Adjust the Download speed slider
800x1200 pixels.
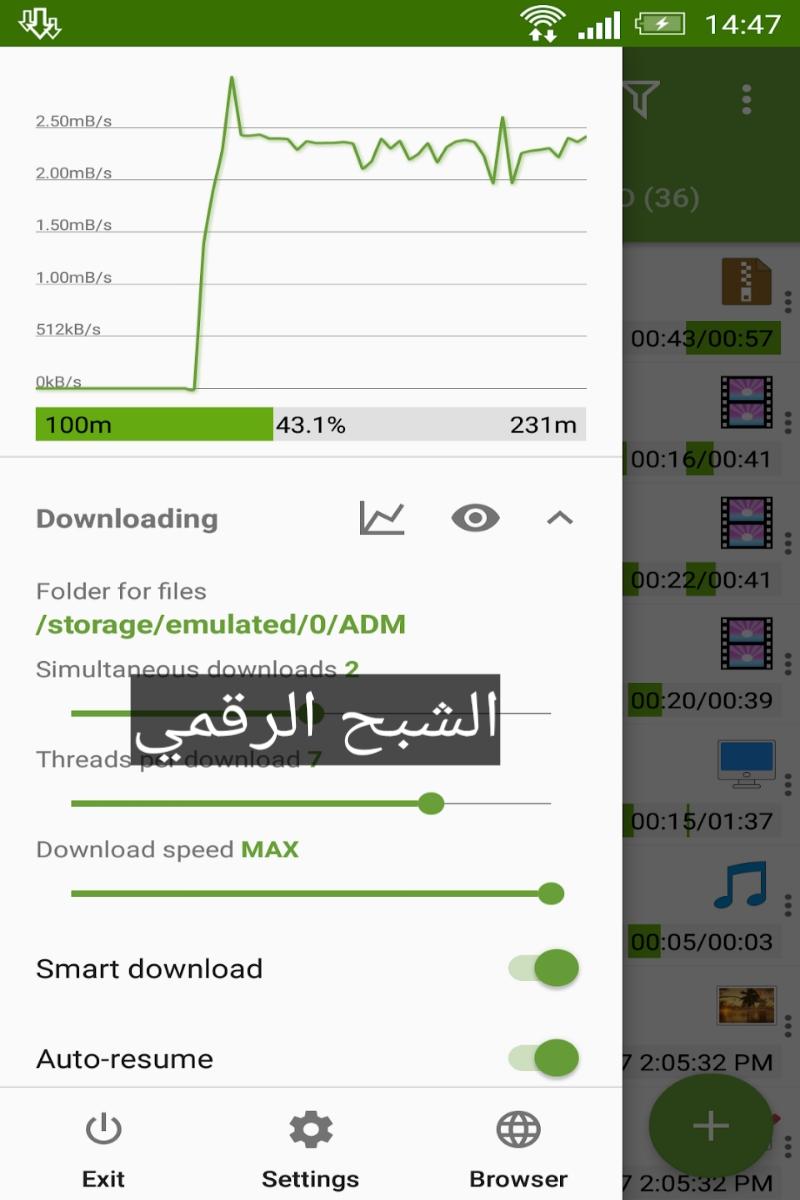tap(550, 893)
